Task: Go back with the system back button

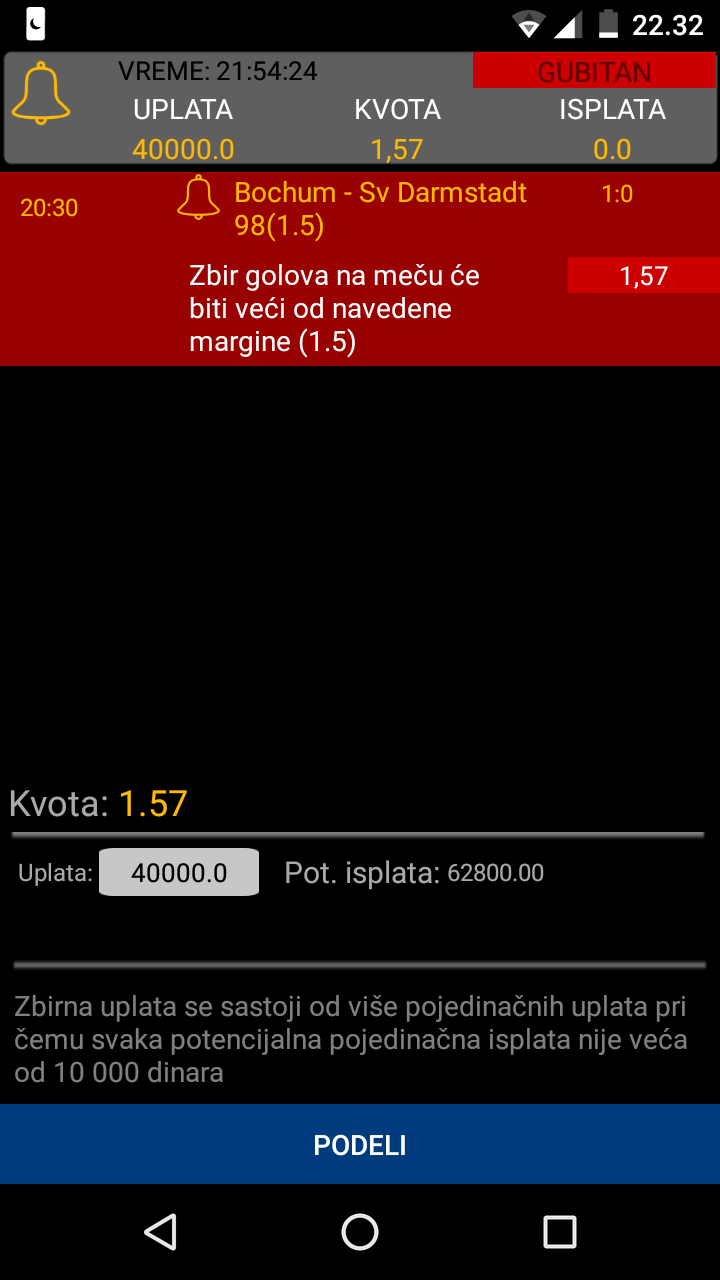Action: click(160, 1232)
